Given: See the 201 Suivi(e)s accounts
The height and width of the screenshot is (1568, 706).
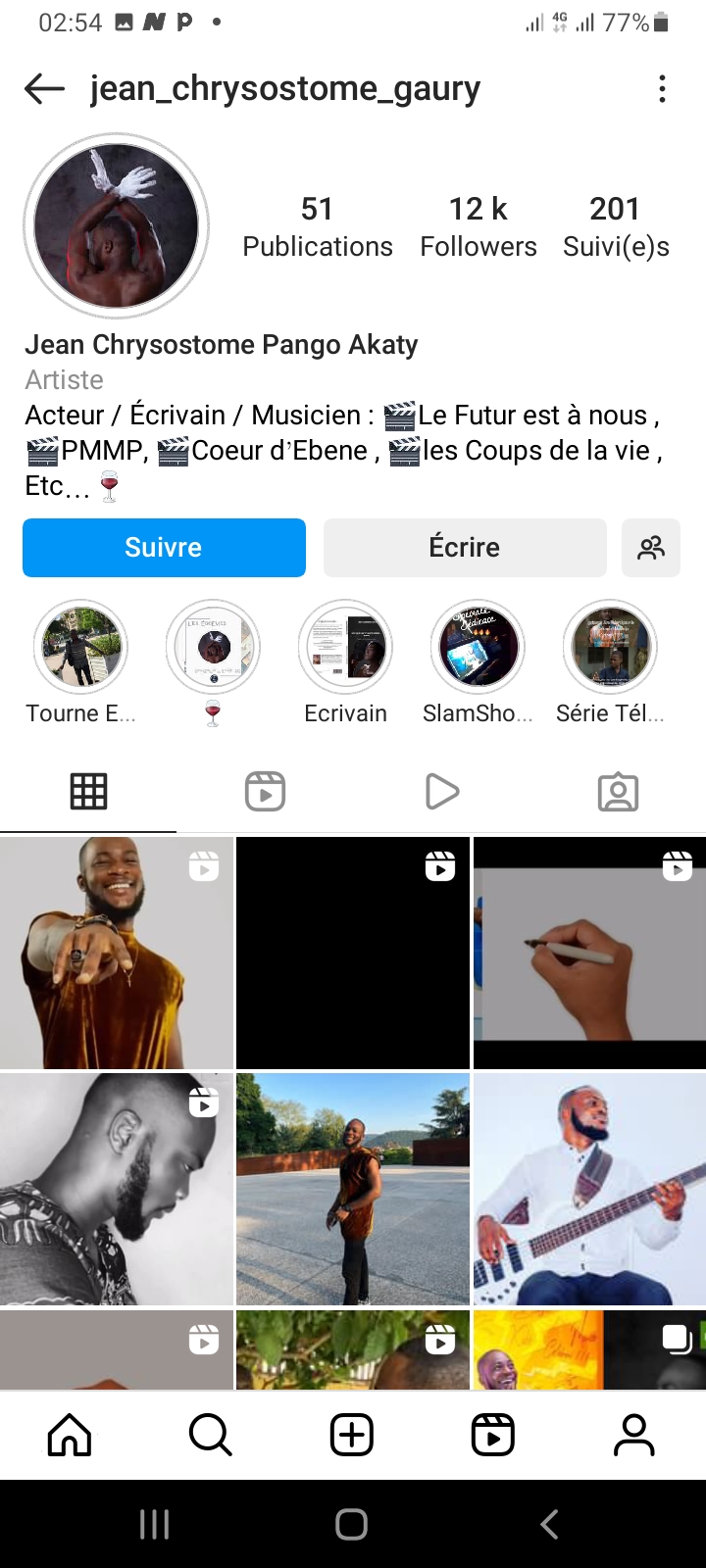Looking at the screenshot, I should point(616,226).
